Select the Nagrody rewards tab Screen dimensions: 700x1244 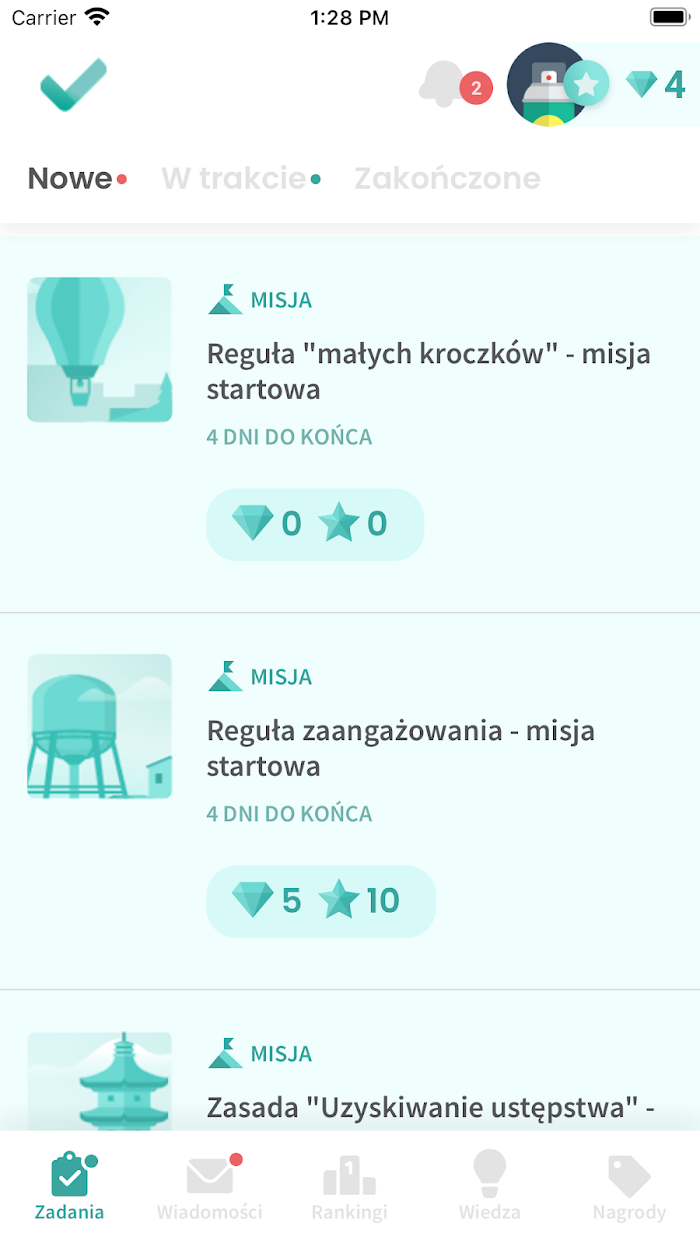pyautogui.click(x=629, y=1188)
